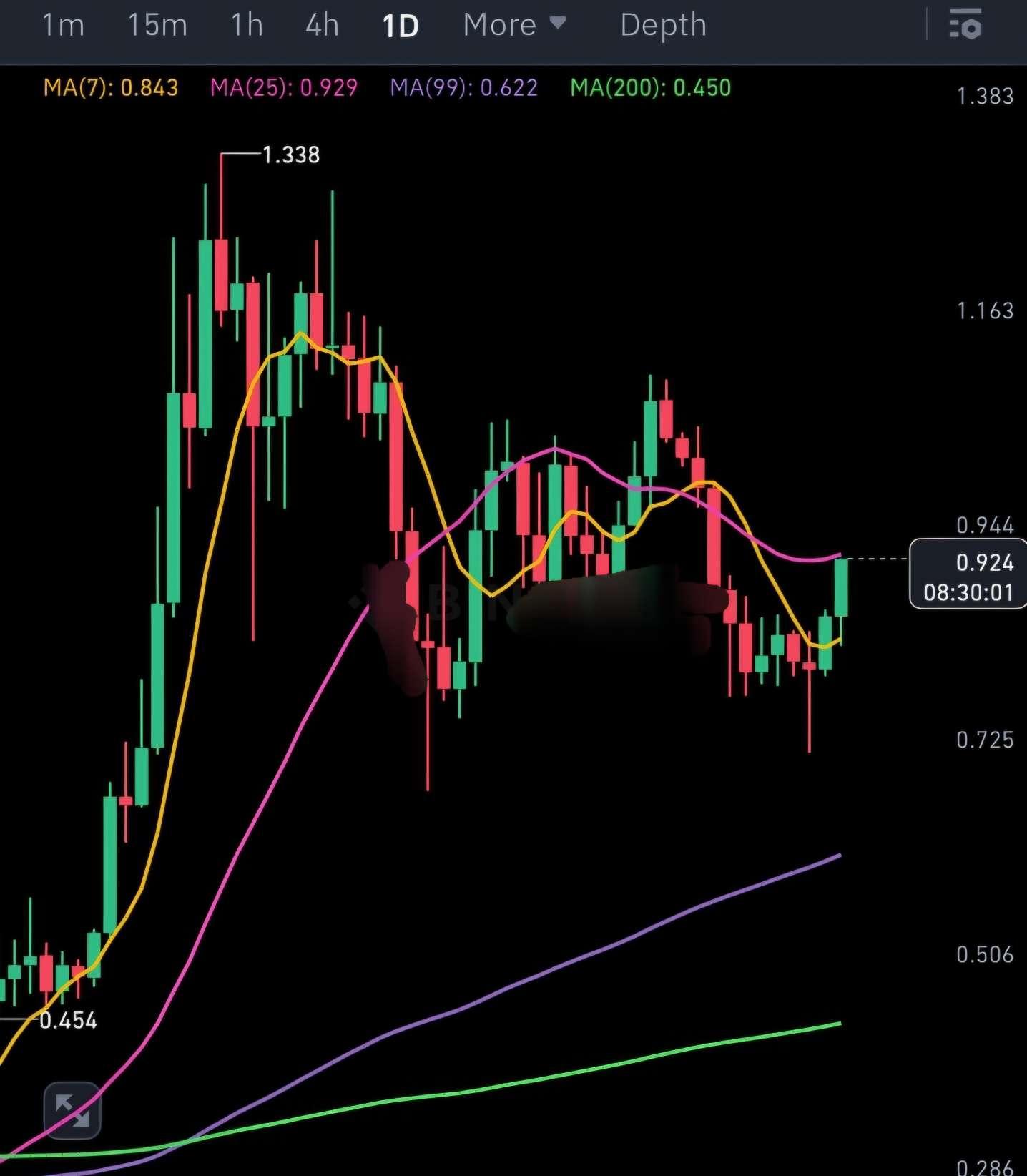Image resolution: width=1027 pixels, height=1176 pixels.
Task: Open the Depth chart view
Action: tap(663, 25)
